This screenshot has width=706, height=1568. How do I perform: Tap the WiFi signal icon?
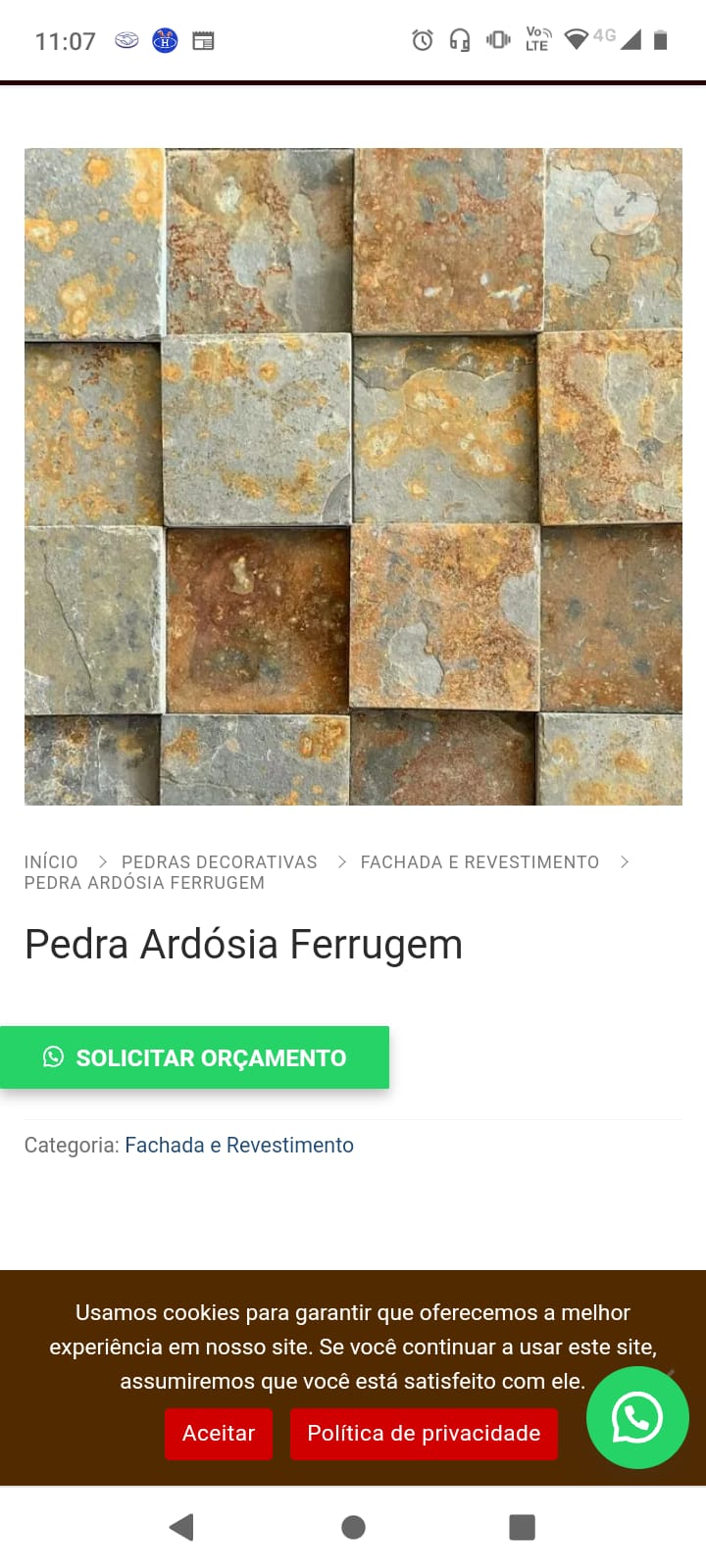[574, 40]
